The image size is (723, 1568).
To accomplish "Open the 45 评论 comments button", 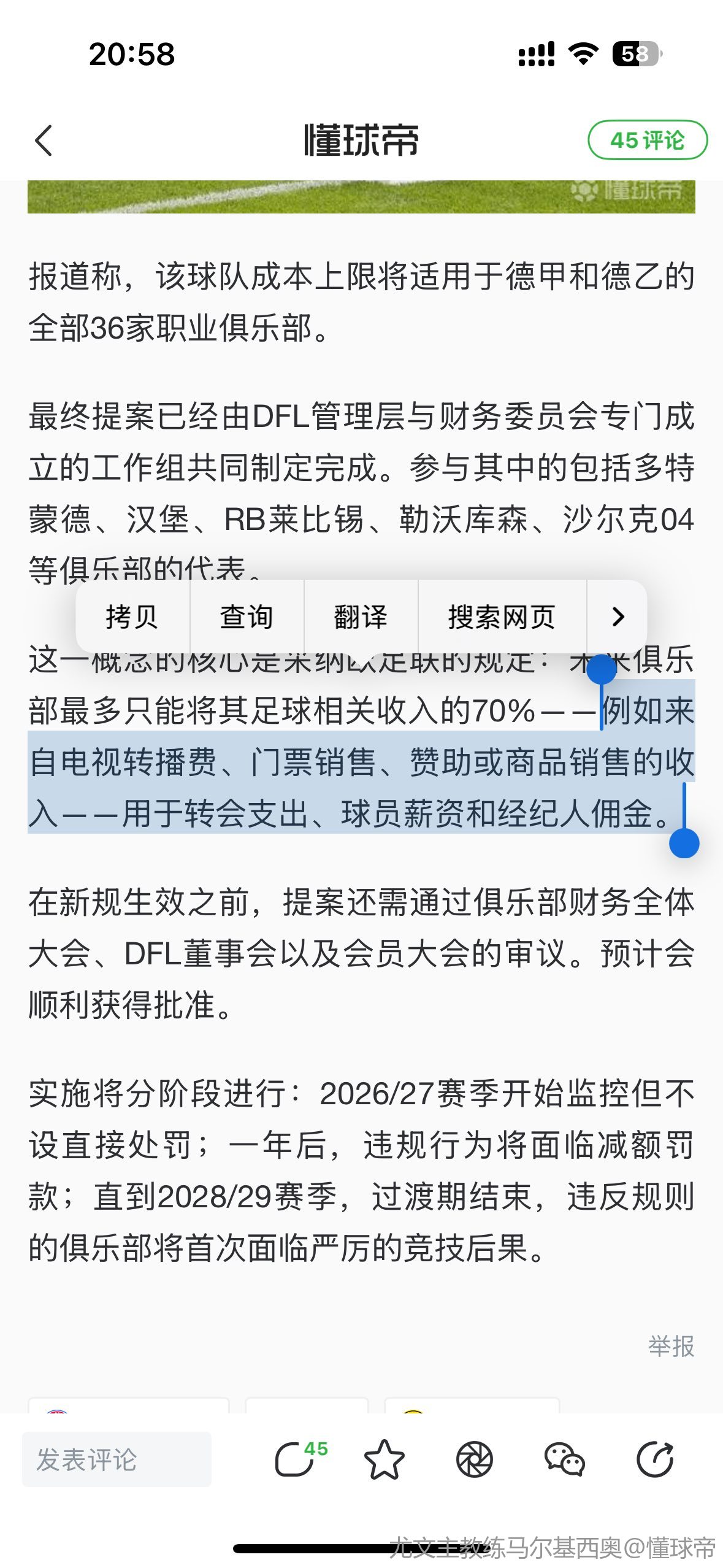I will (x=648, y=140).
